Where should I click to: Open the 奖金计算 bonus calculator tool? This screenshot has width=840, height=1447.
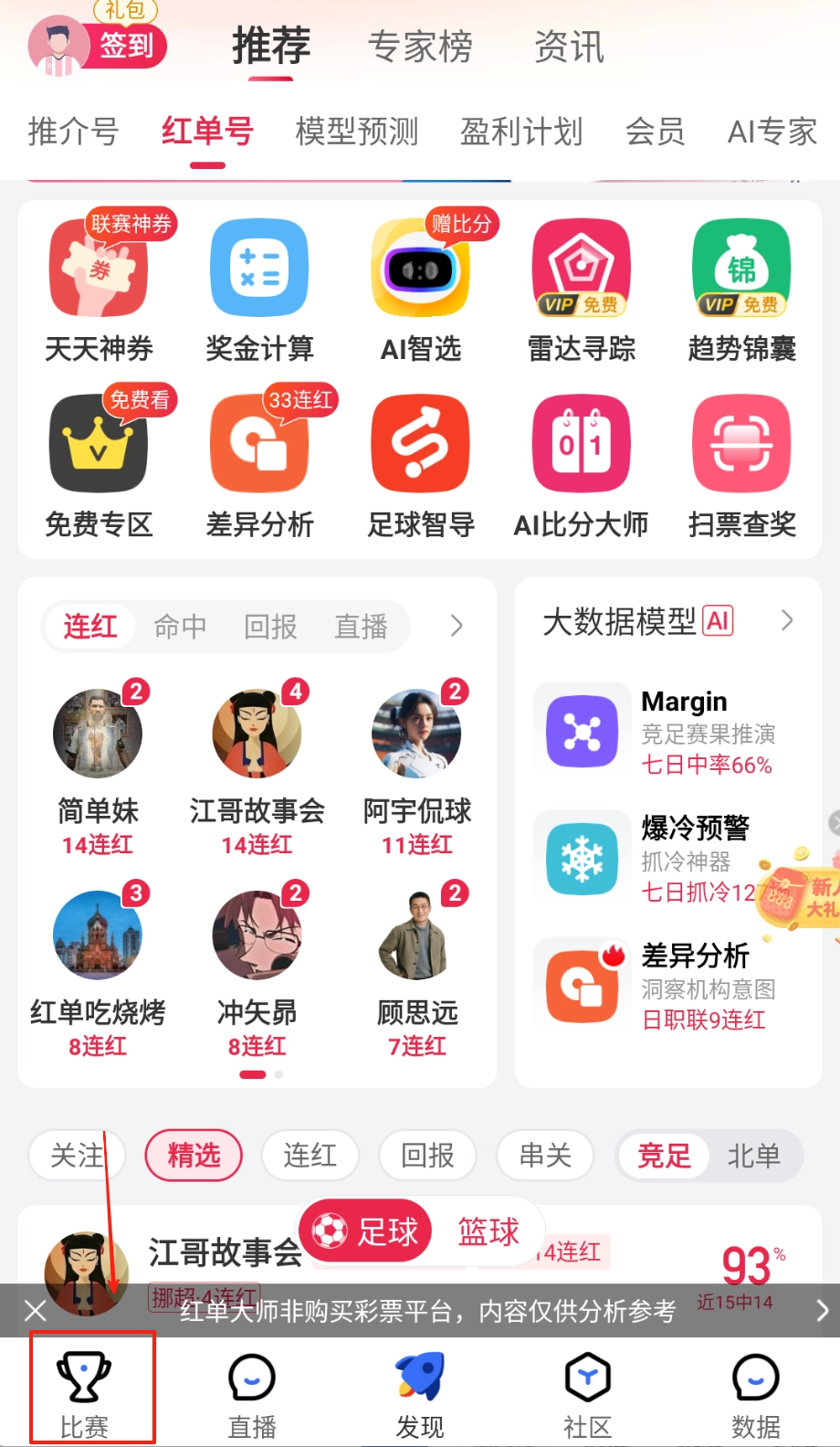point(259,268)
